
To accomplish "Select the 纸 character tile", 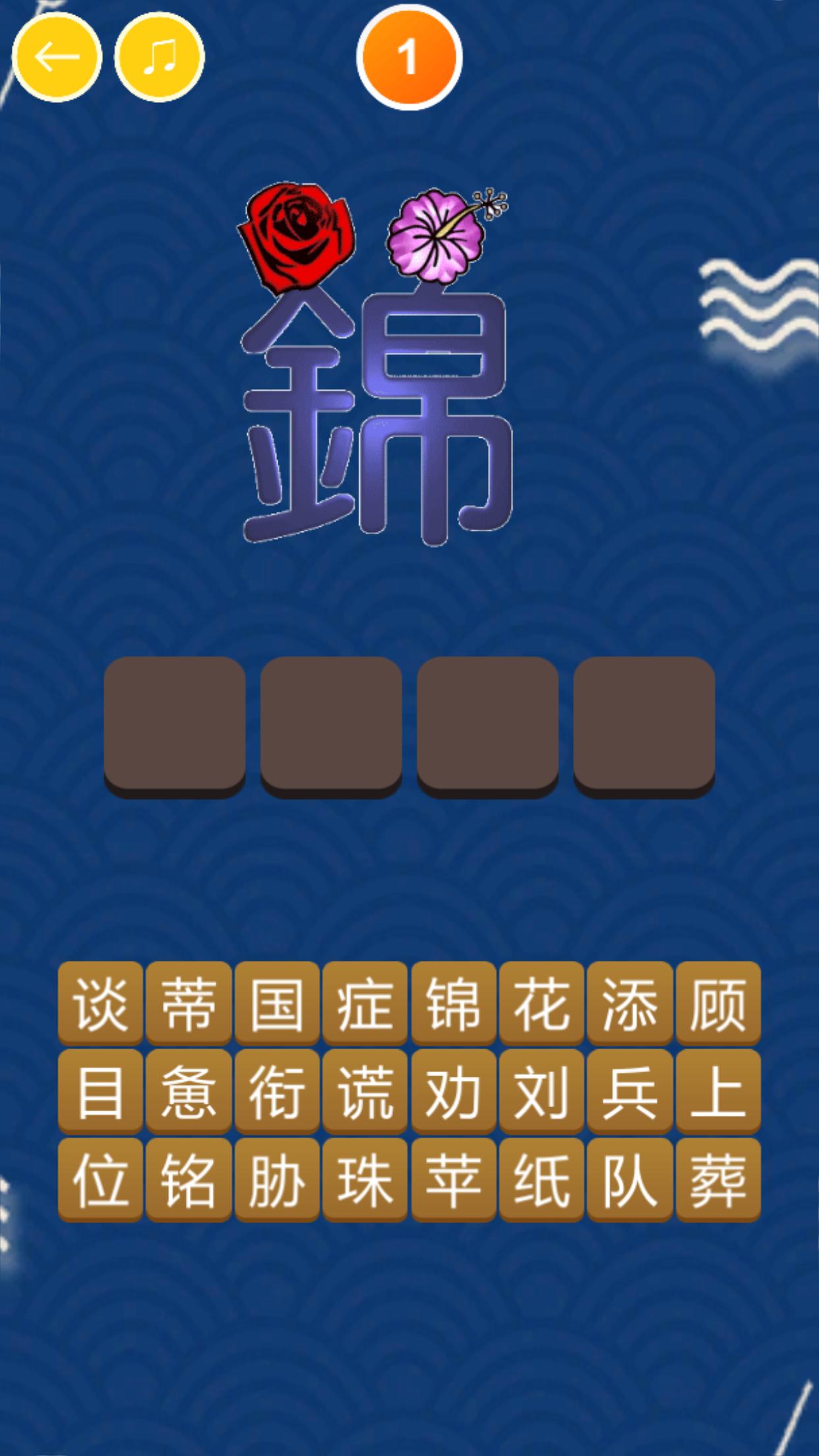I will 541,1180.
